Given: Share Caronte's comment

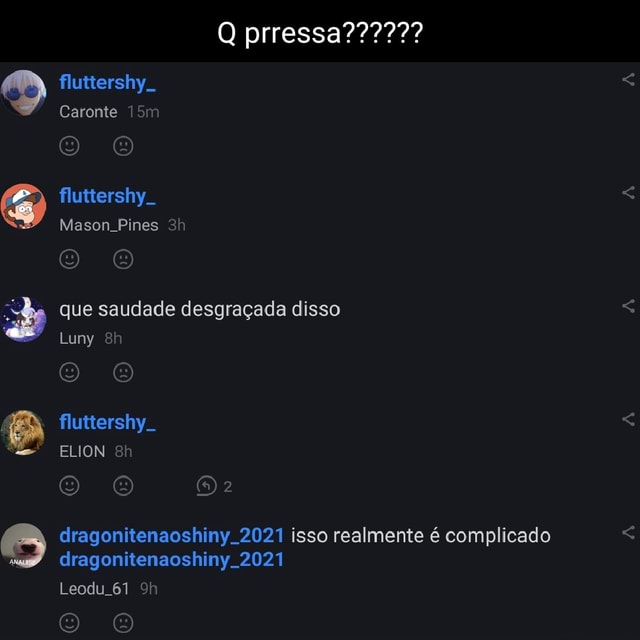Looking at the screenshot, I should coord(628,80).
